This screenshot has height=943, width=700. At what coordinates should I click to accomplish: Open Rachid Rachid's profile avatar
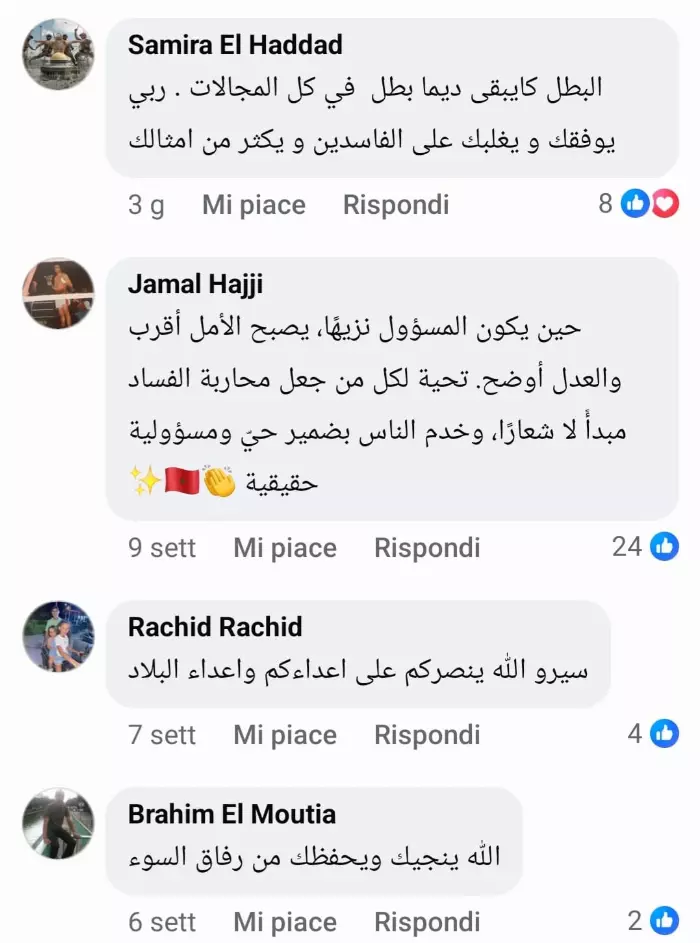coord(58,637)
